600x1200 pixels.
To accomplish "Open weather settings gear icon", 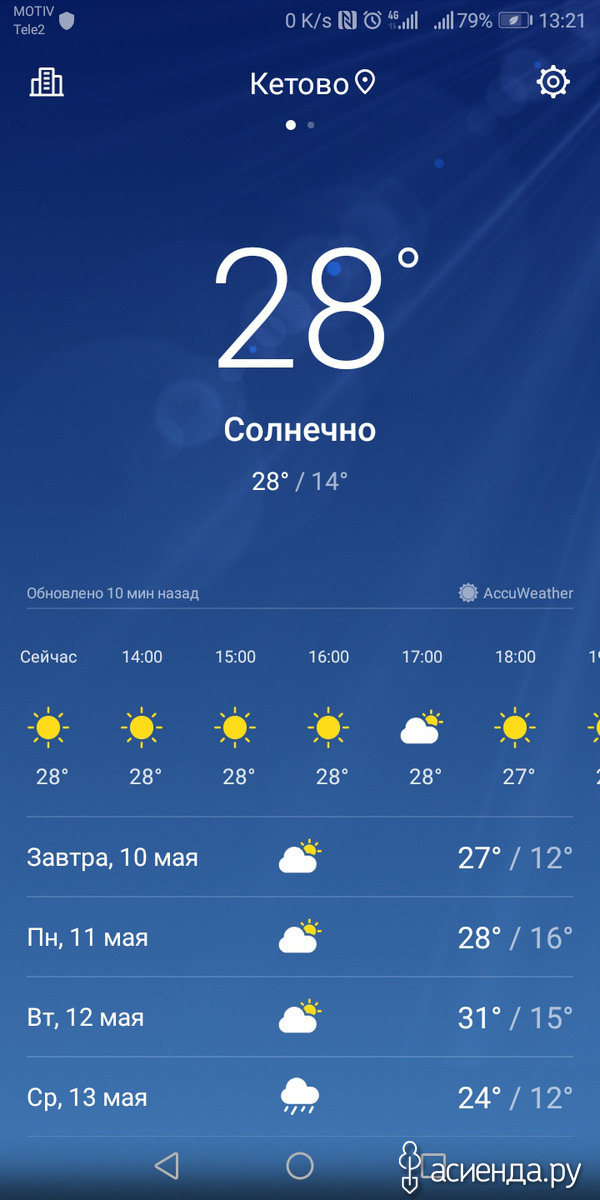I will point(553,82).
